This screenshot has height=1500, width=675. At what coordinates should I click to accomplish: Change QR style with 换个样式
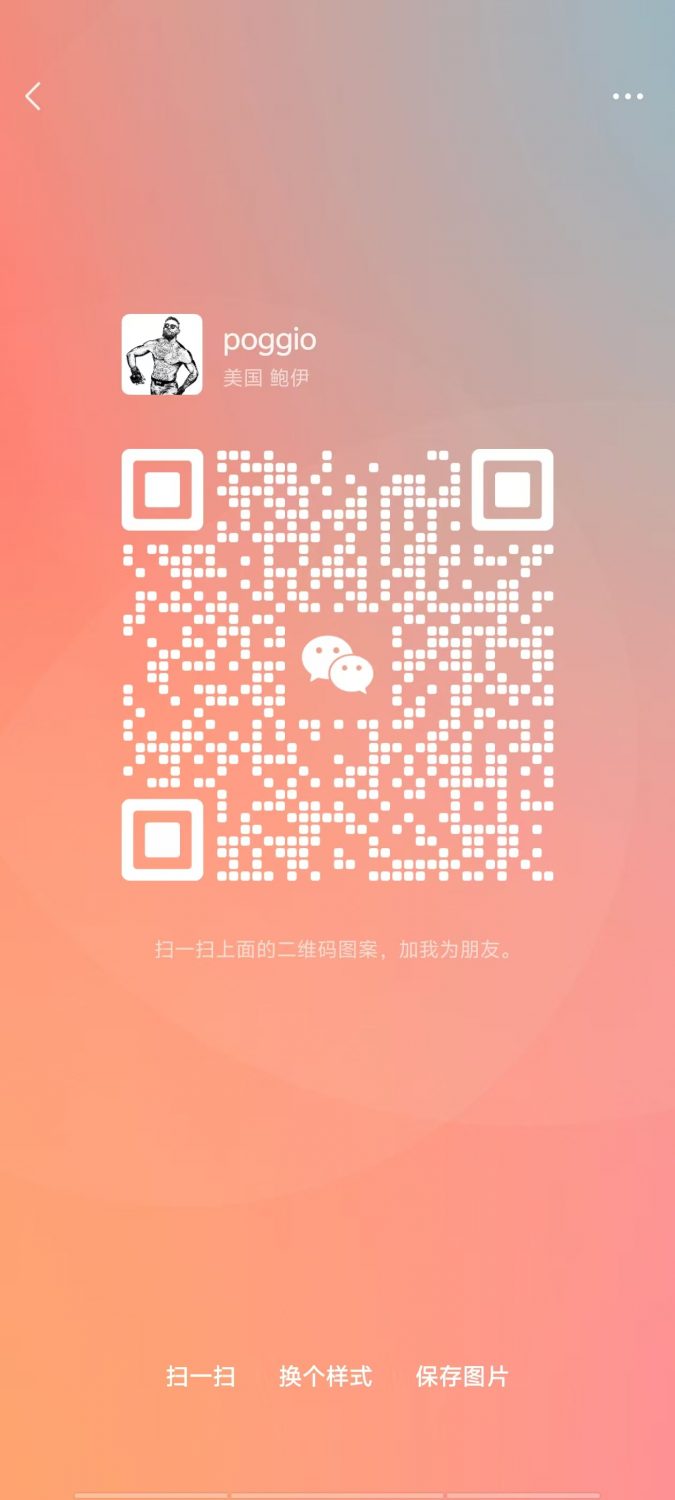pyautogui.click(x=325, y=1376)
